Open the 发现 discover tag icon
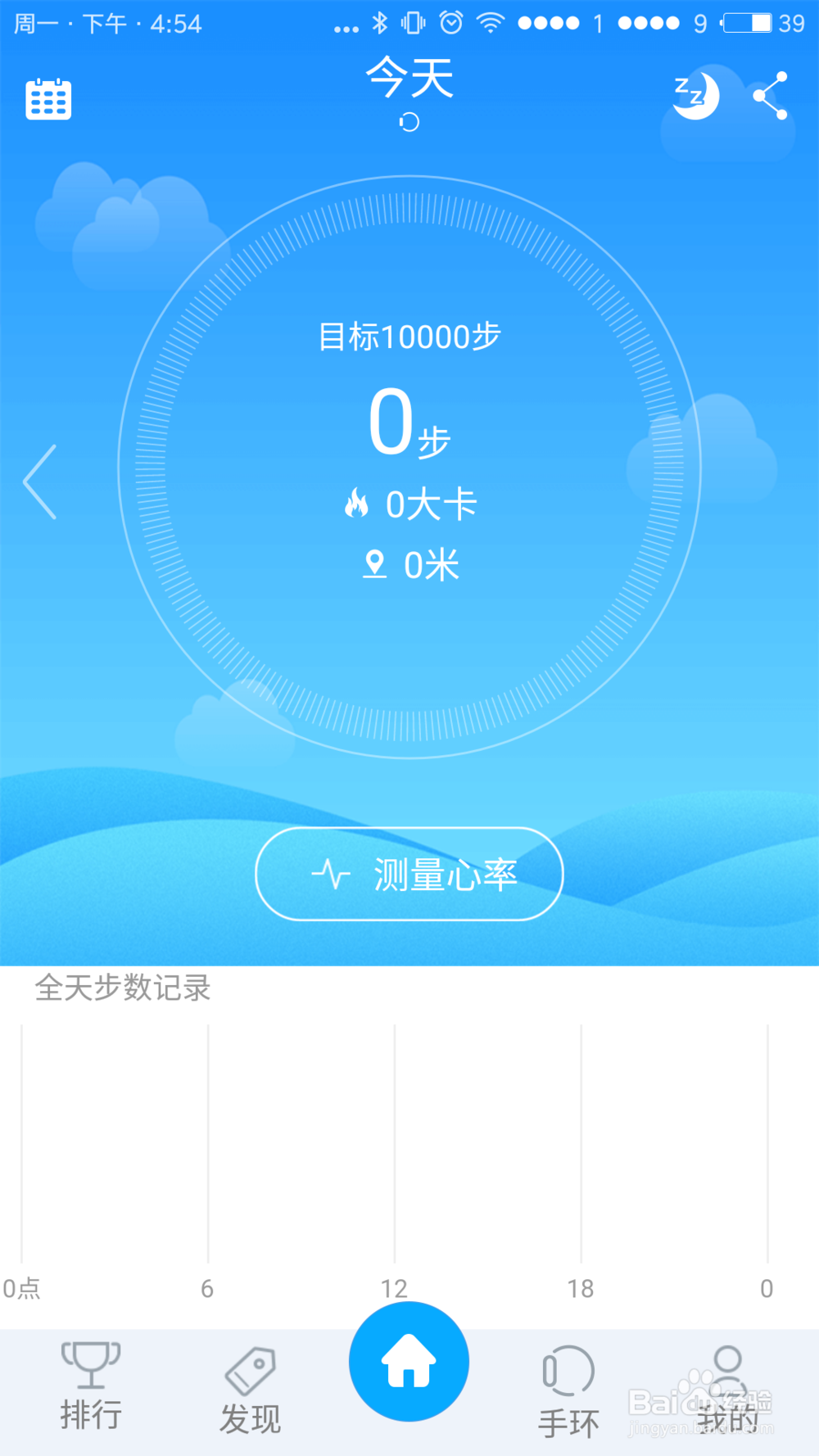The image size is (819, 1456). coord(250,1368)
